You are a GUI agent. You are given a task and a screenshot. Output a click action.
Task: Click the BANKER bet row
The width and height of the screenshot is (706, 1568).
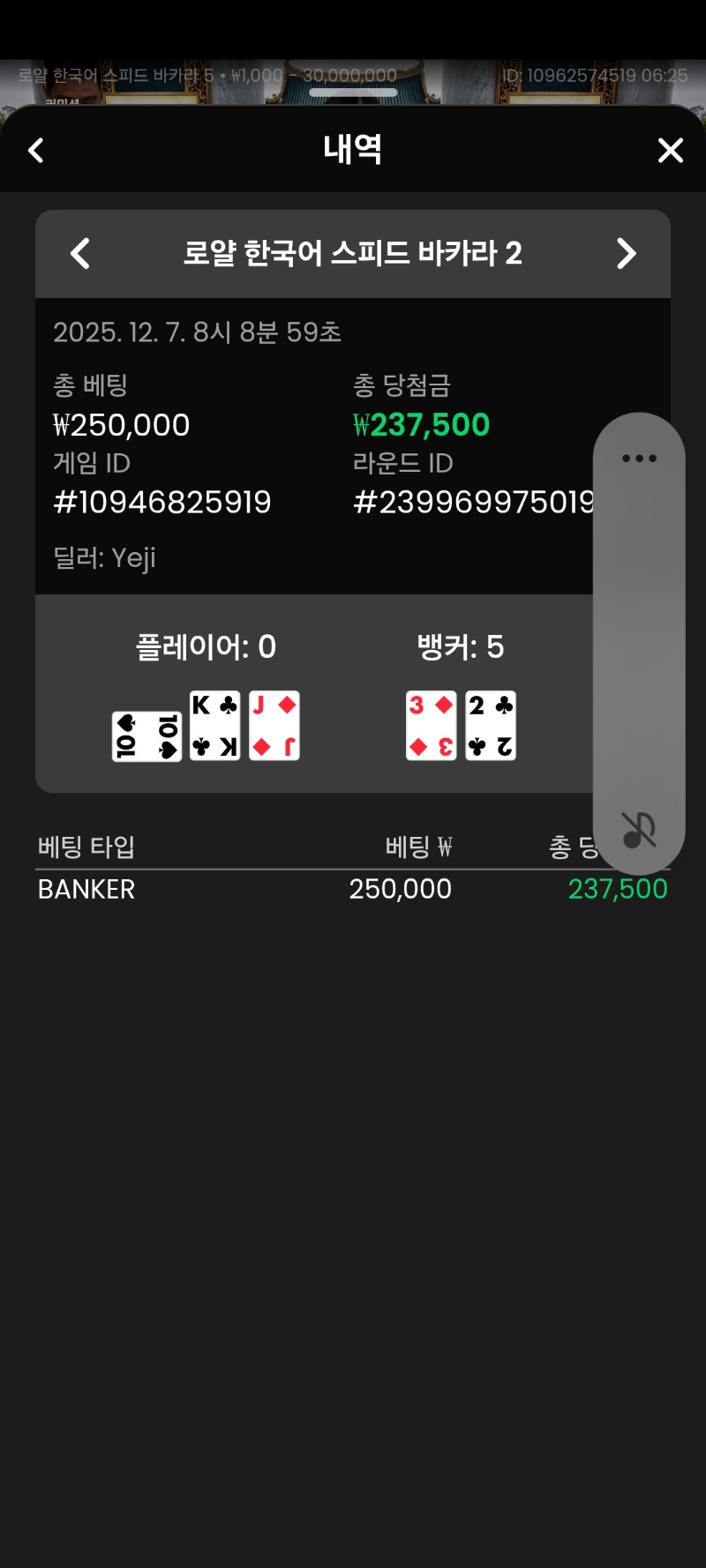coord(84,889)
